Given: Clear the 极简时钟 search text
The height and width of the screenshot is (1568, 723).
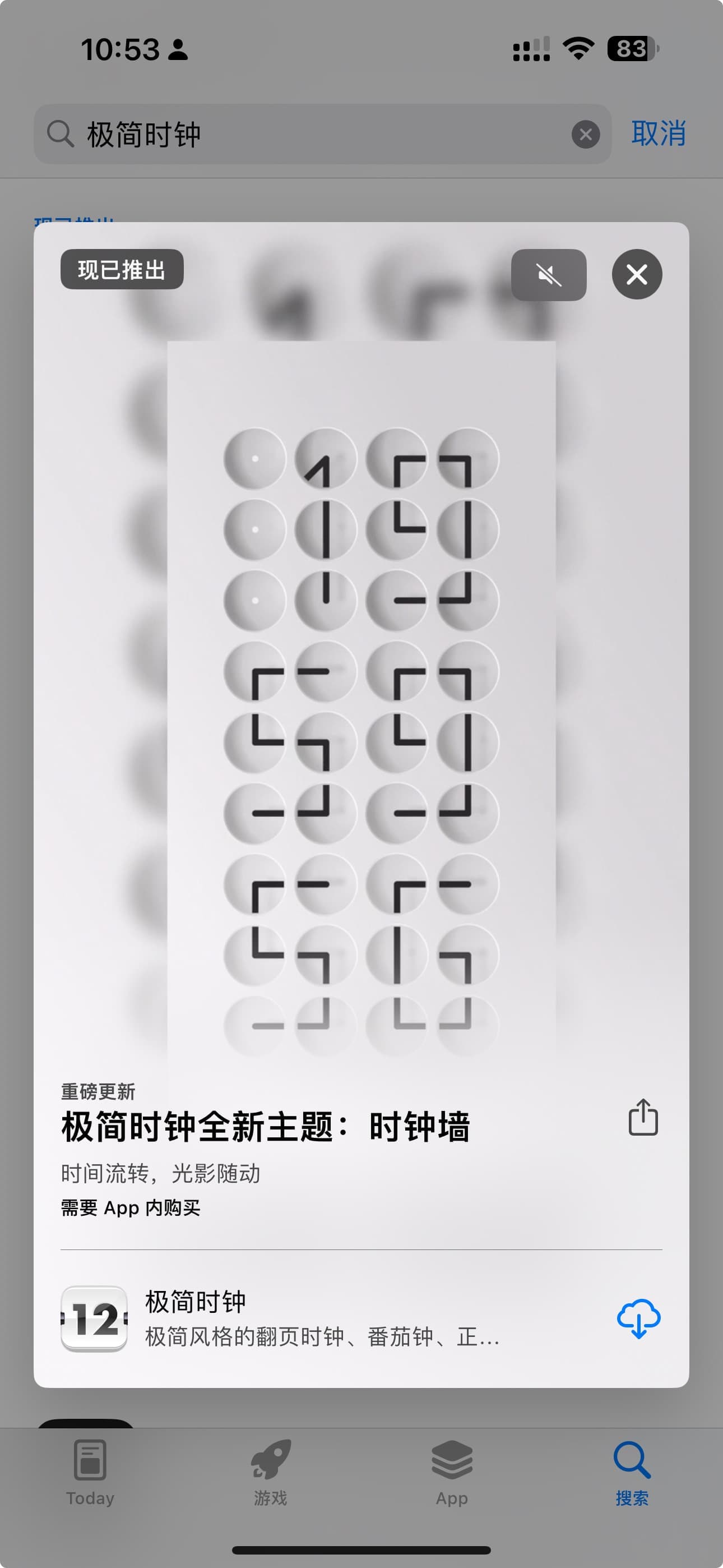Looking at the screenshot, I should coord(586,135).
